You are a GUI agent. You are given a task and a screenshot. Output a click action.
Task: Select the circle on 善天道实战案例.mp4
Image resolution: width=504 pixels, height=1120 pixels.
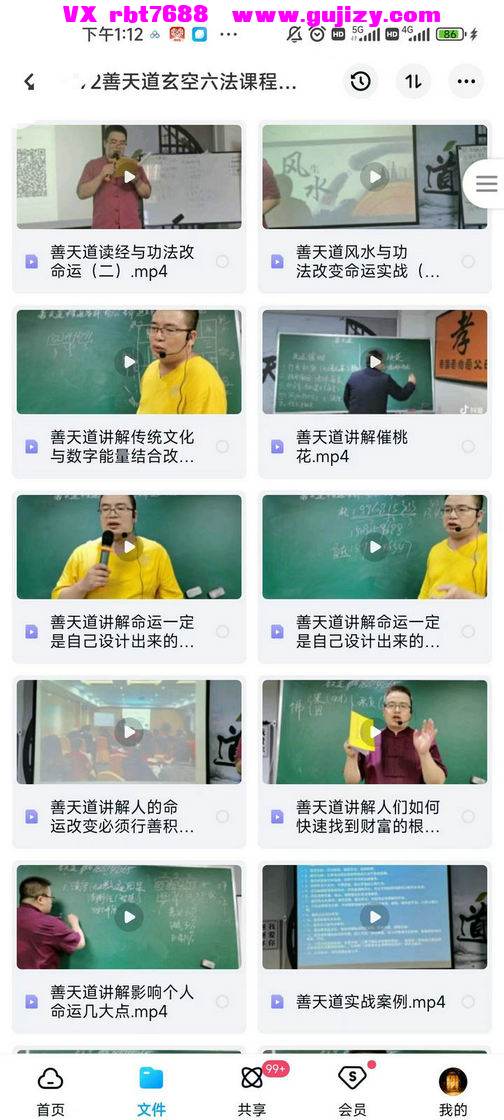coord(468,1001)
